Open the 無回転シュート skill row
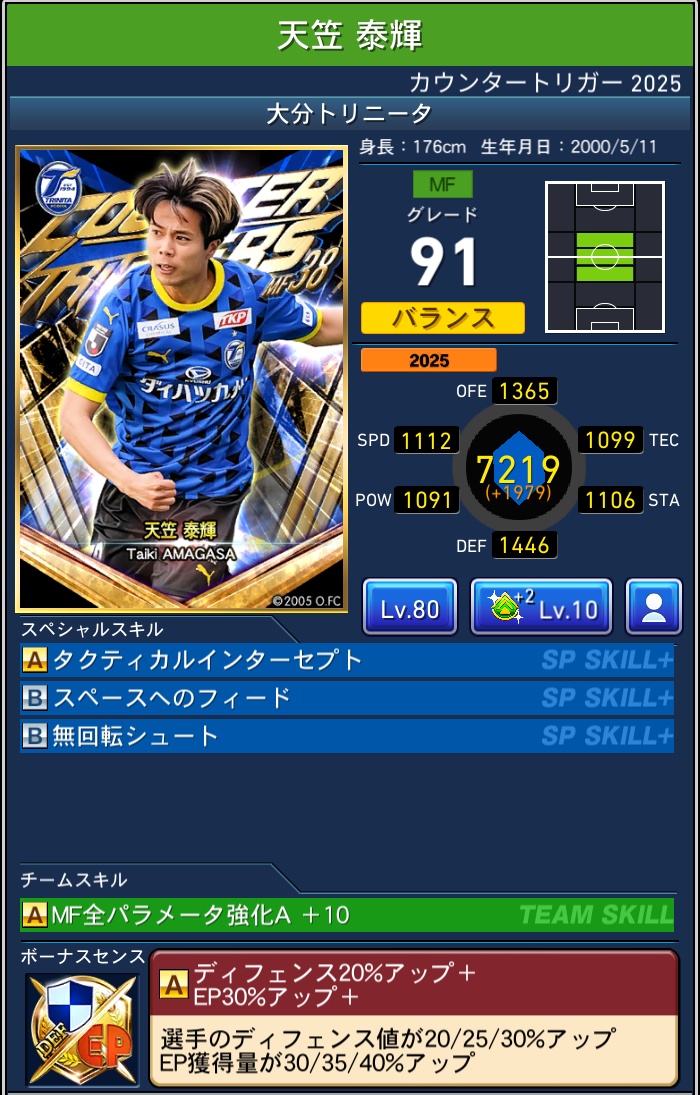This screenshot has width=700, height=1095. [x=346, y=737]
